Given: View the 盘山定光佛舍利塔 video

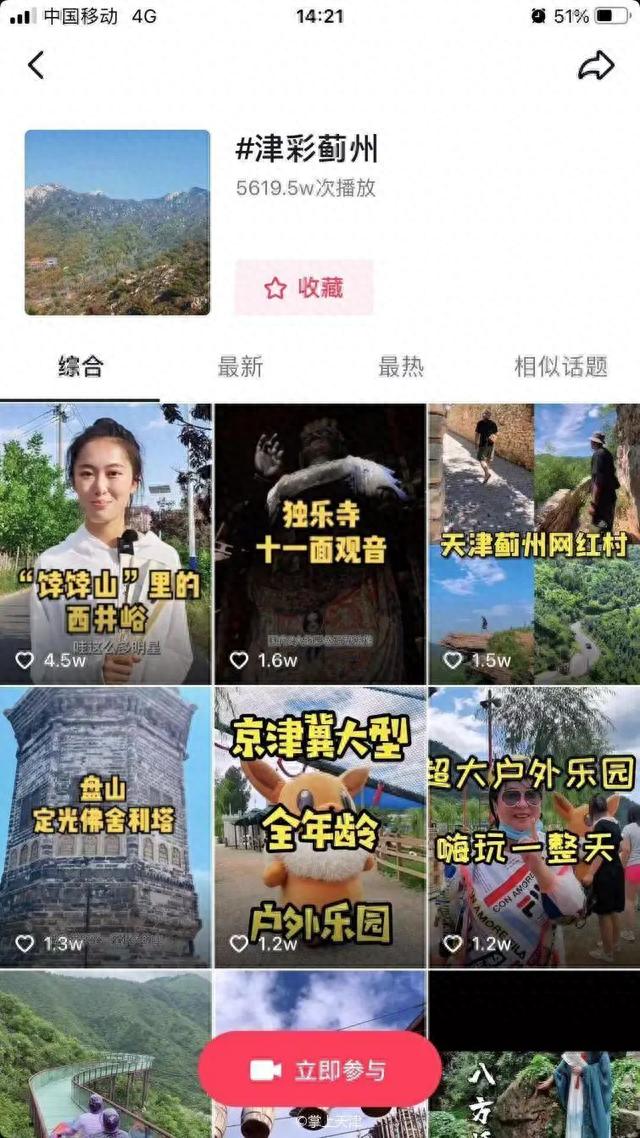Looking at the screenshot, I should tap(106, 826).
